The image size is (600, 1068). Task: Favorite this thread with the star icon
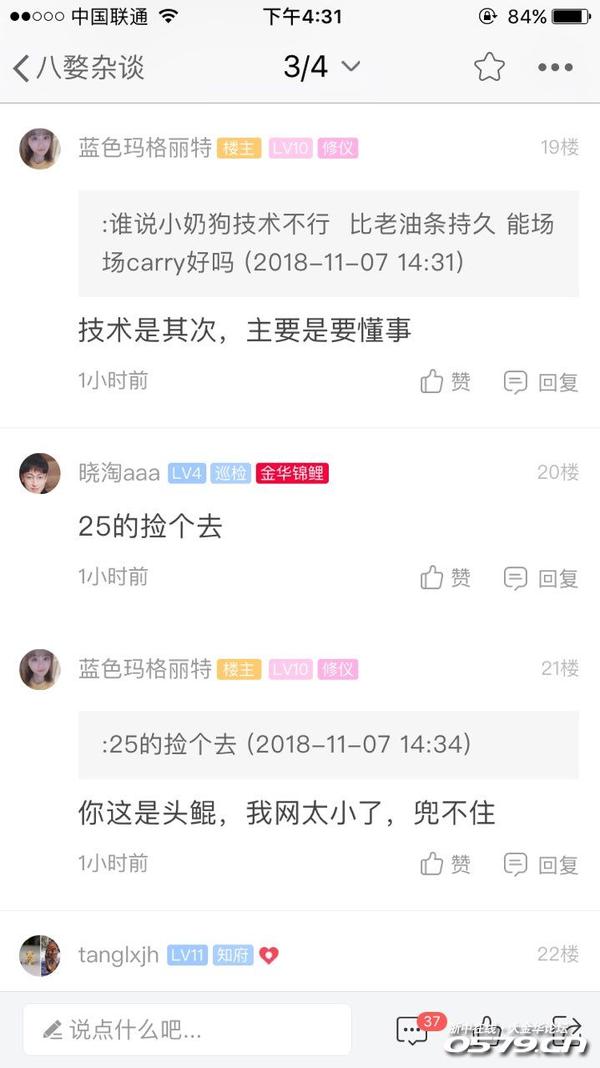tap(489, 67)
